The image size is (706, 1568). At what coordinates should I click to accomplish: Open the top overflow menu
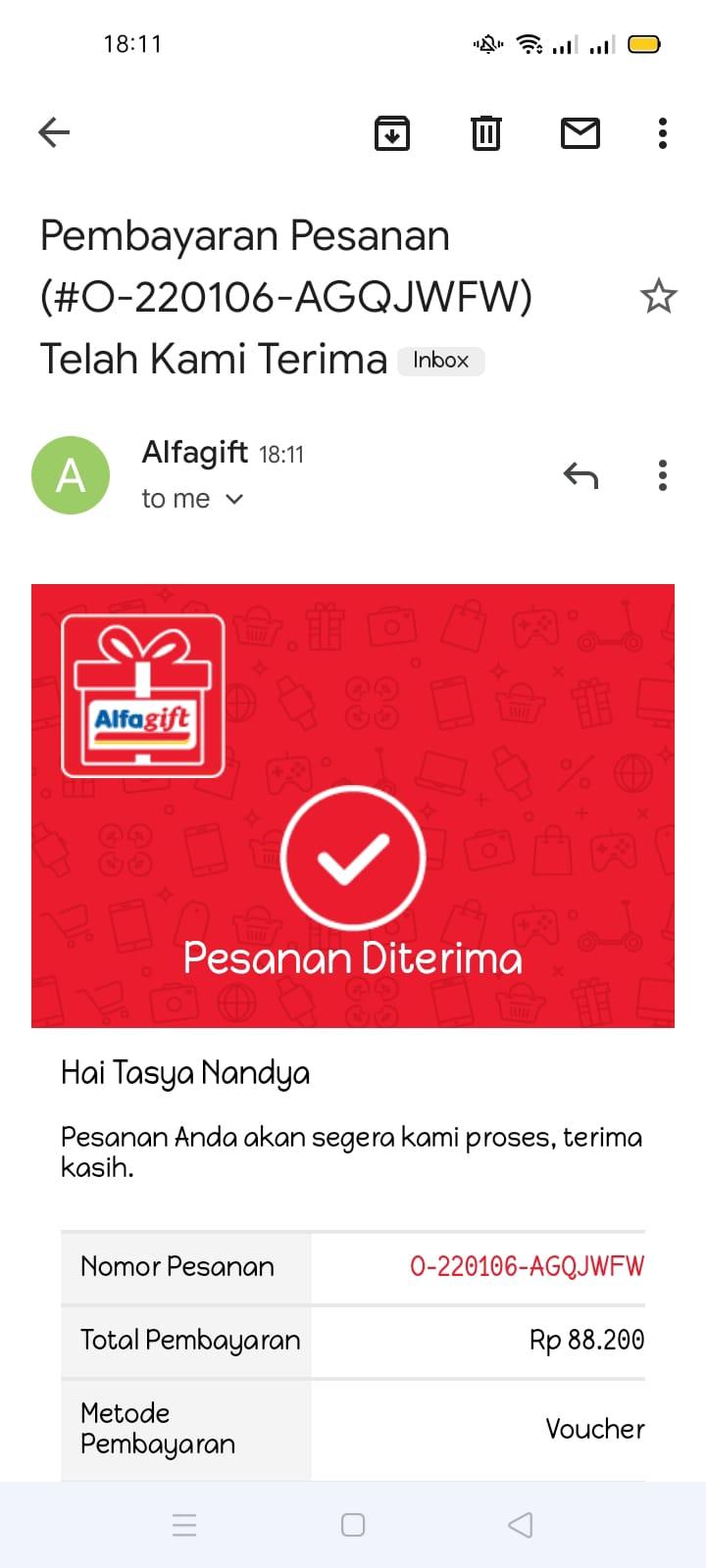pos(663,133)
